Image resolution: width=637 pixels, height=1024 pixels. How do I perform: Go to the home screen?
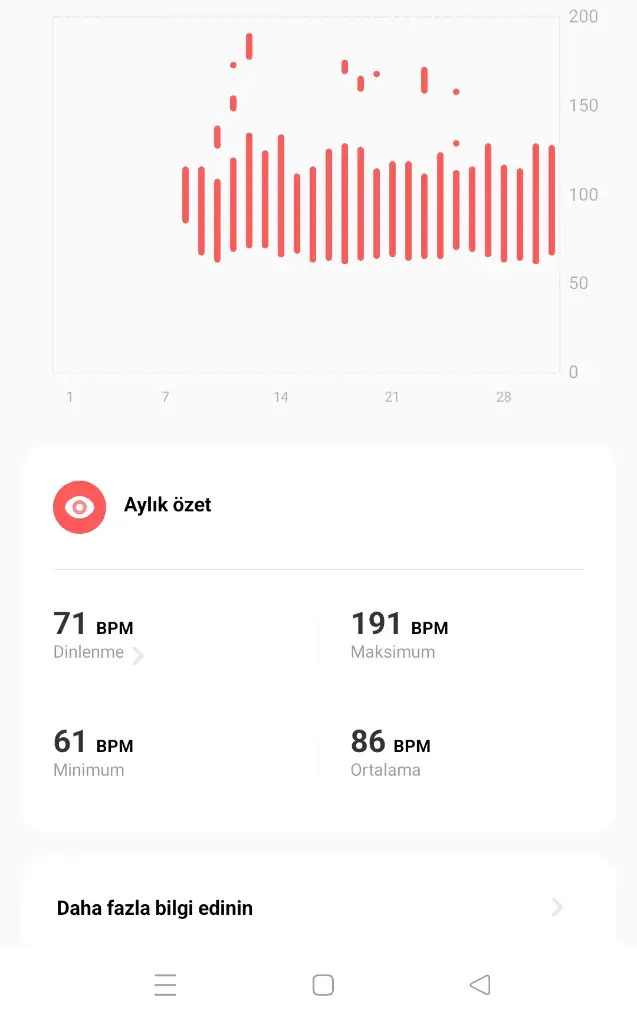322,985
